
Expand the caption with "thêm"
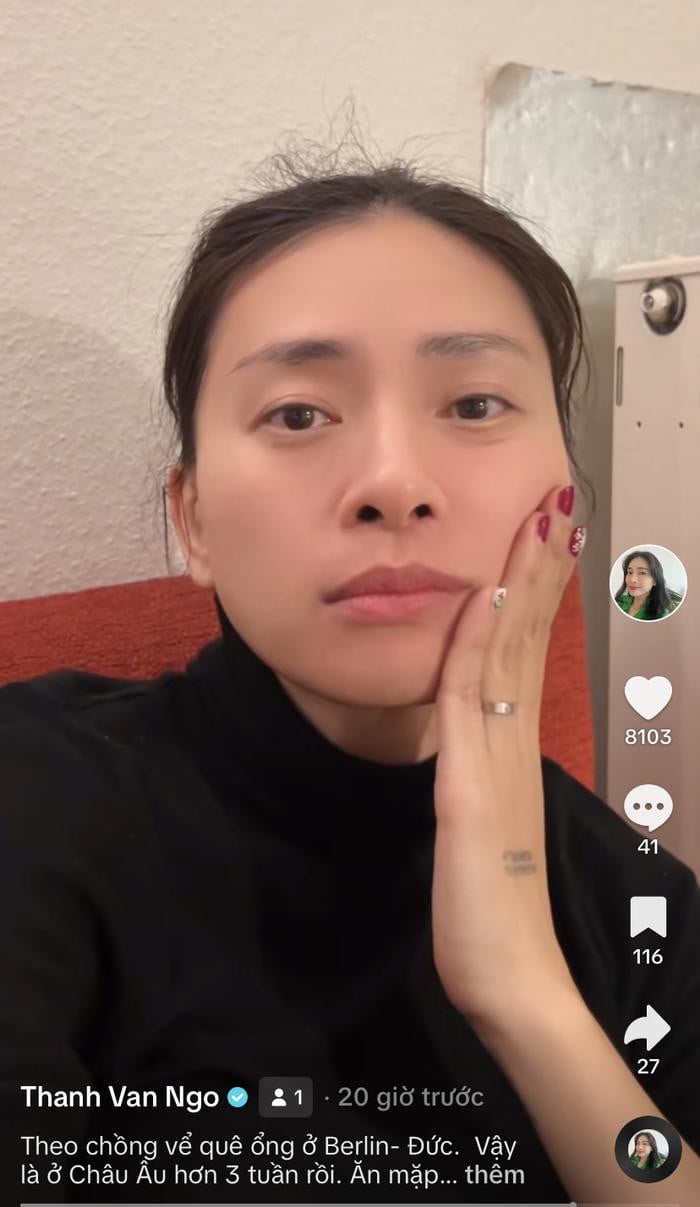[494, 1175]
